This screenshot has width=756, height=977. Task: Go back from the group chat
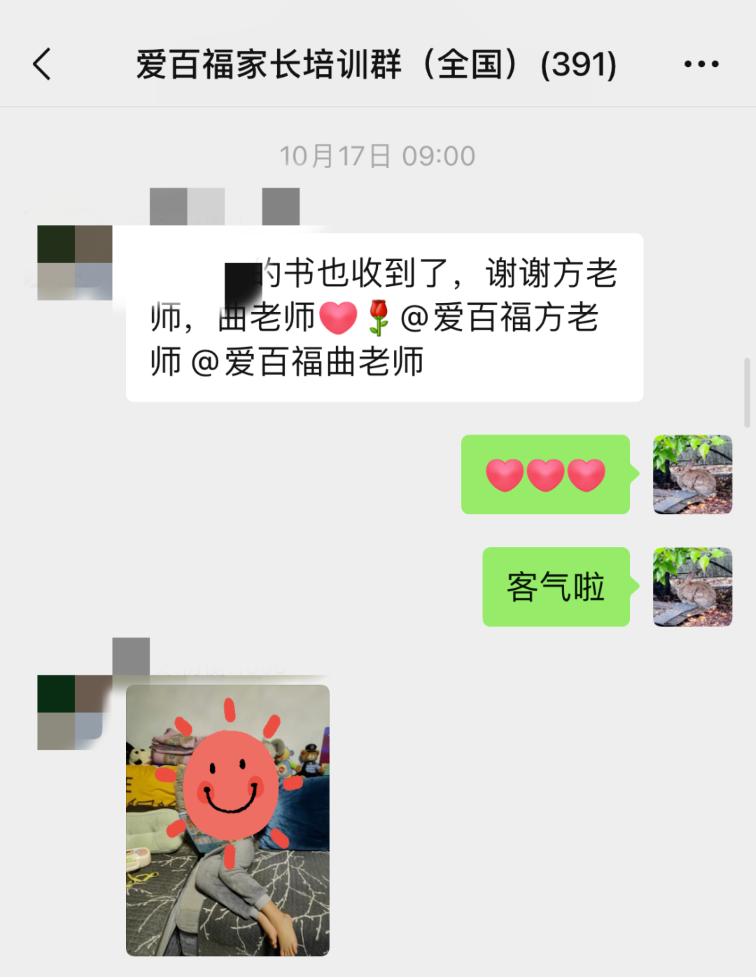point(42,65)
